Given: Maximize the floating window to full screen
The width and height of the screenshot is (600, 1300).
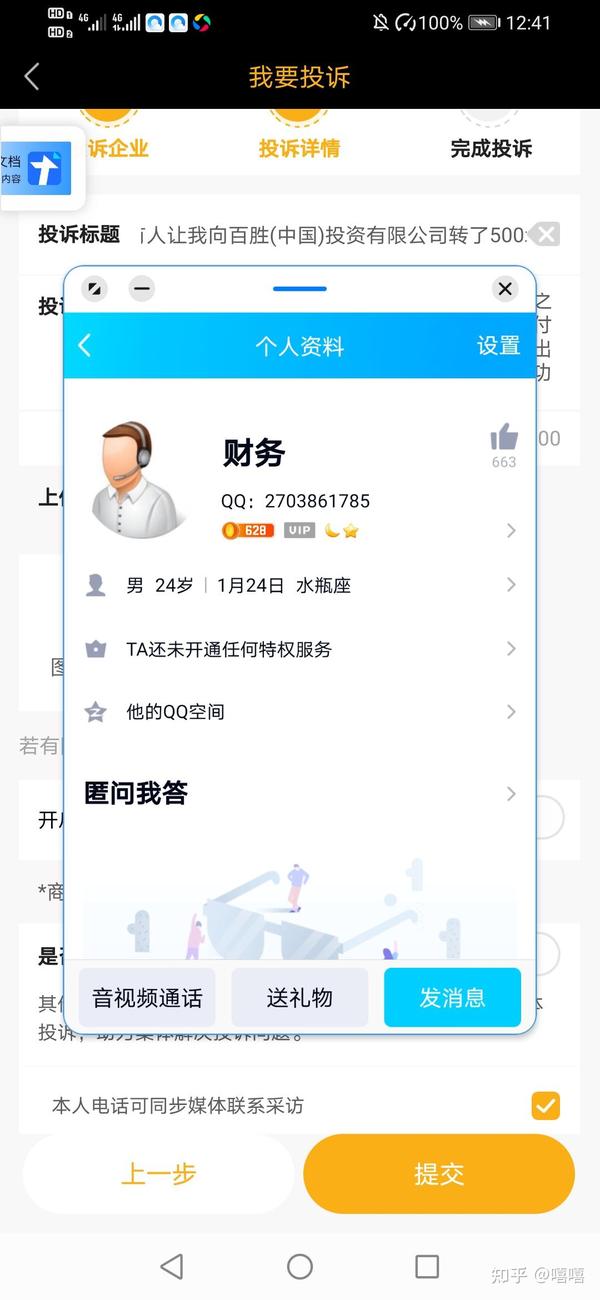Looking at the screenshot, I should 94,289.
